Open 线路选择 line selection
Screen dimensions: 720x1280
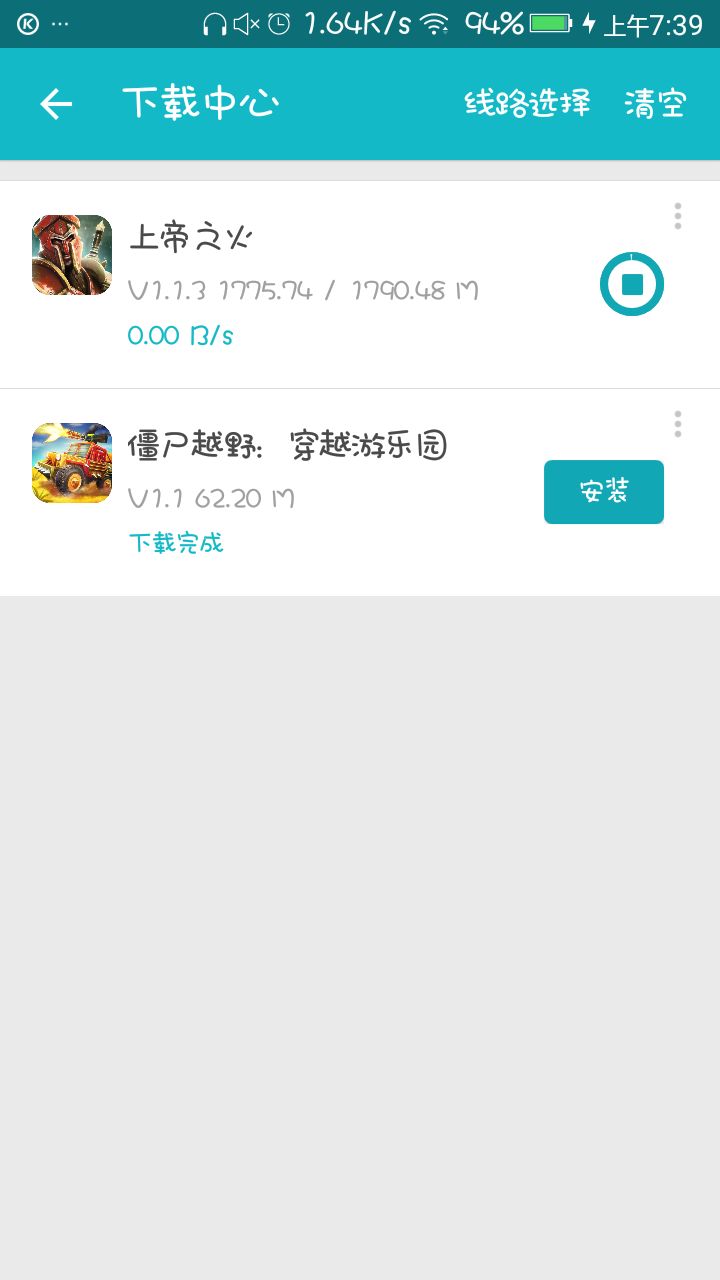point(527,103)
